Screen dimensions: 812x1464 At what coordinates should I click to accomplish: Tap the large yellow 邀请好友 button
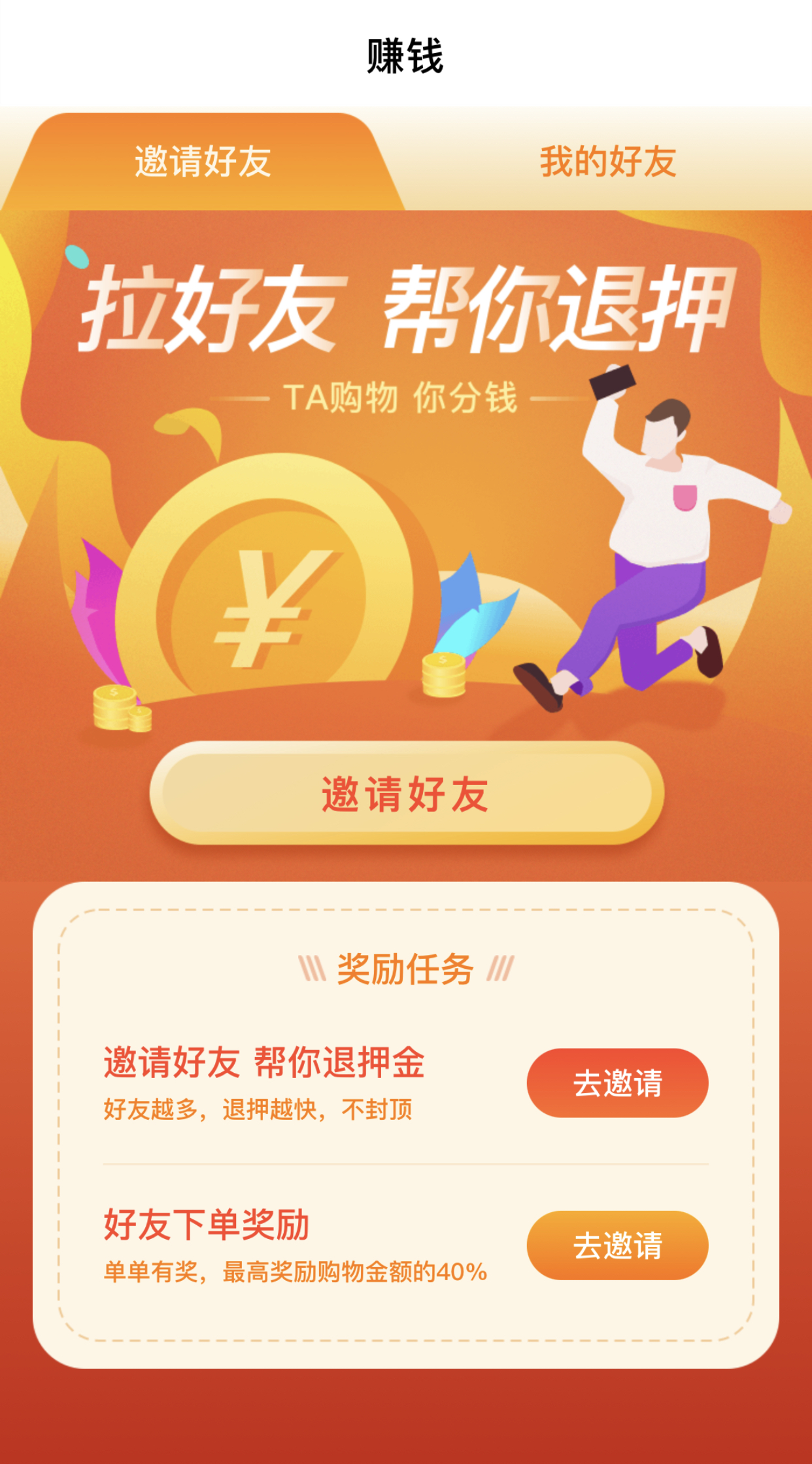[406, 793]
